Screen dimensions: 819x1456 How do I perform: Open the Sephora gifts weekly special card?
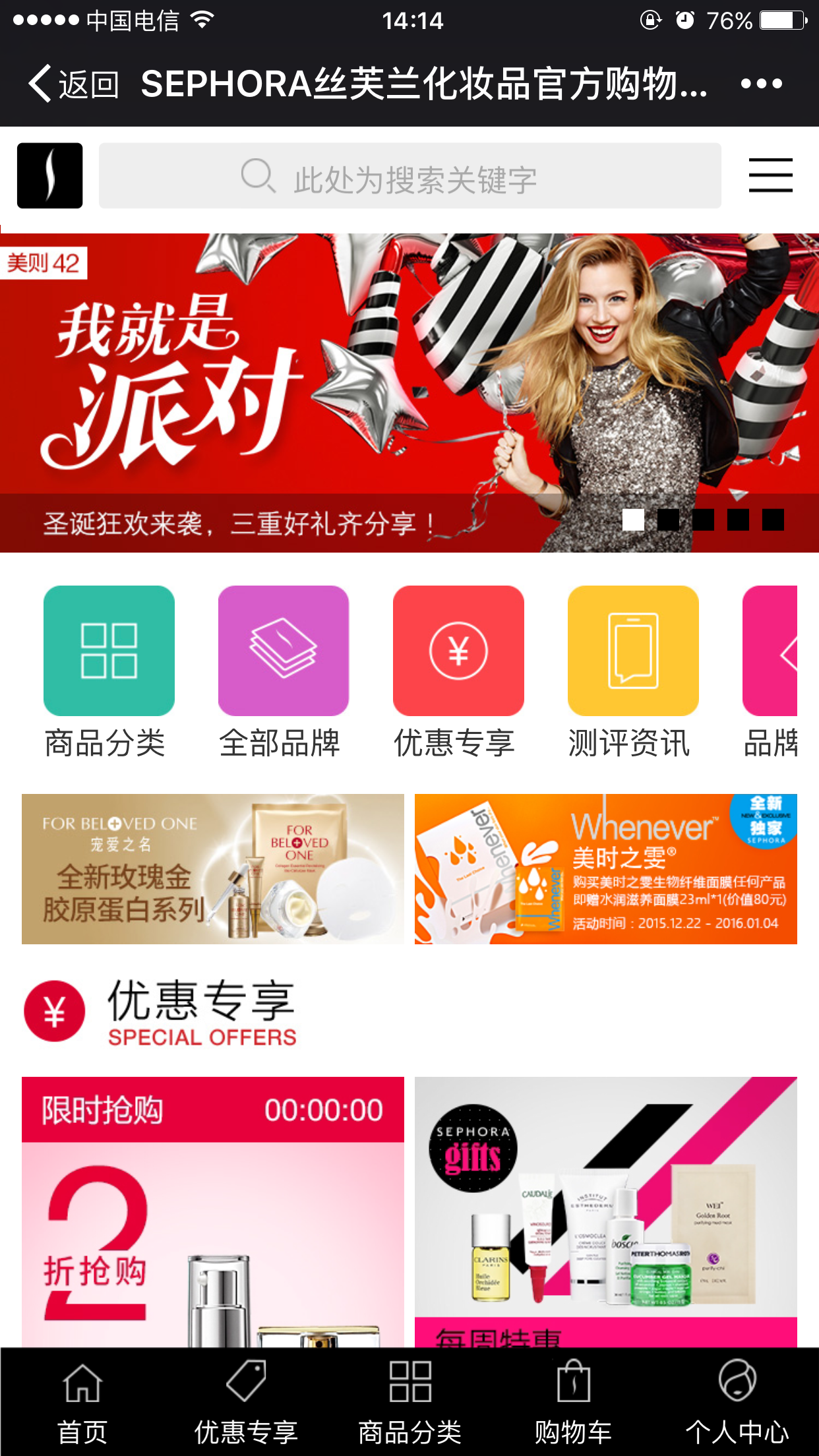606,1212
